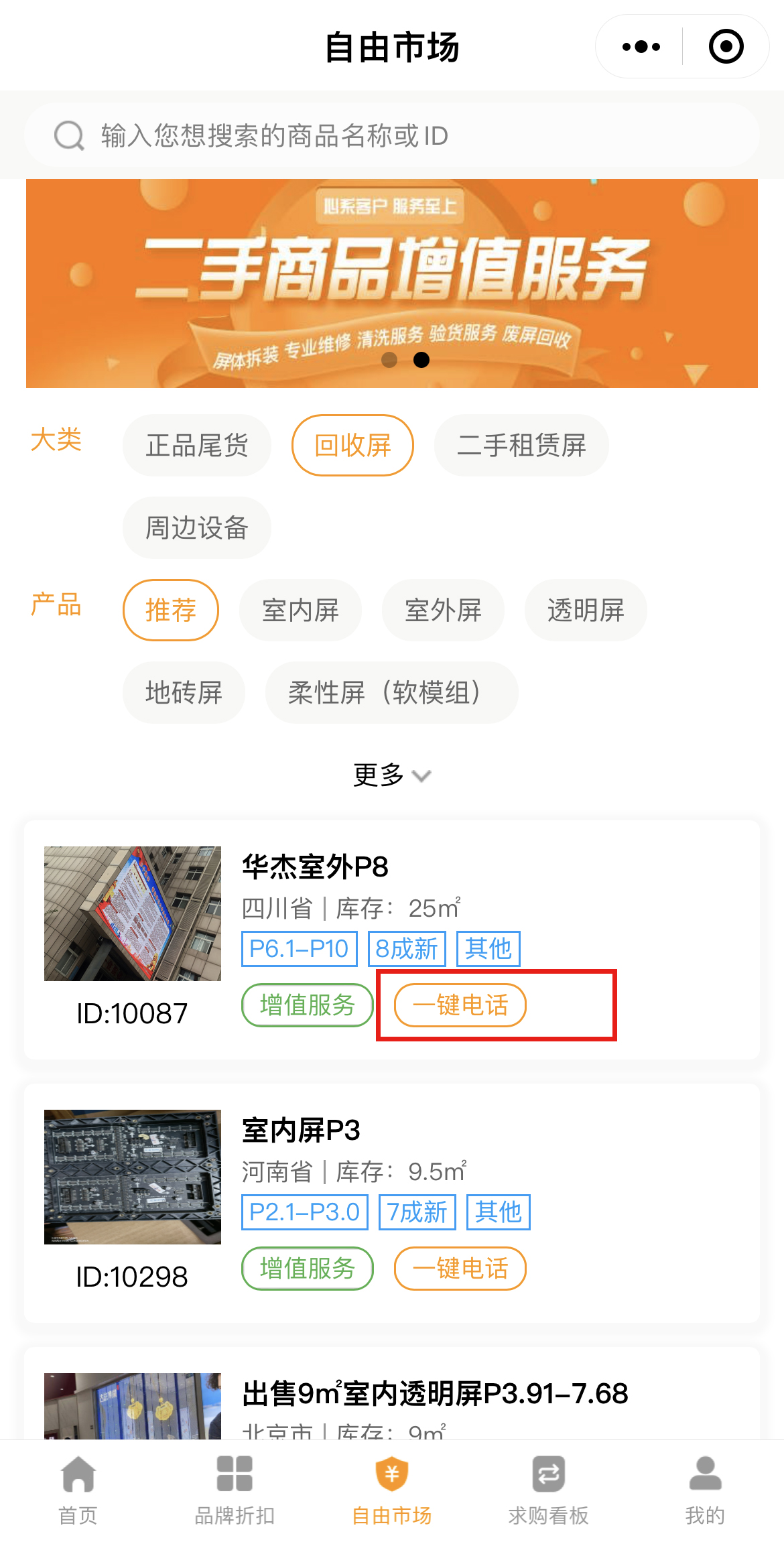Show 柔性屏（软模组）products

pos(391,693)
